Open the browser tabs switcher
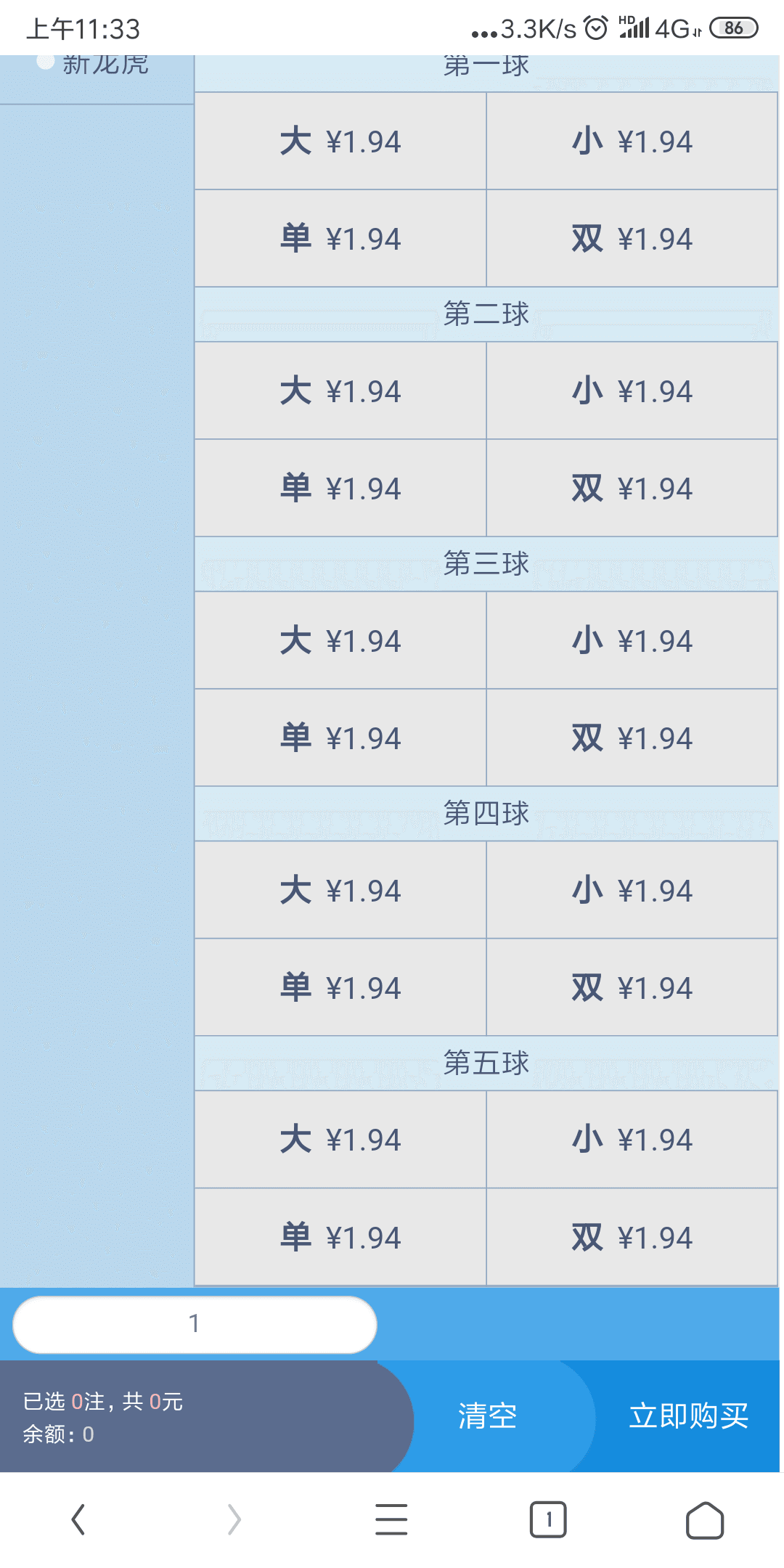Viewport: 784px width, 1568px height. tap(548, 1519)
